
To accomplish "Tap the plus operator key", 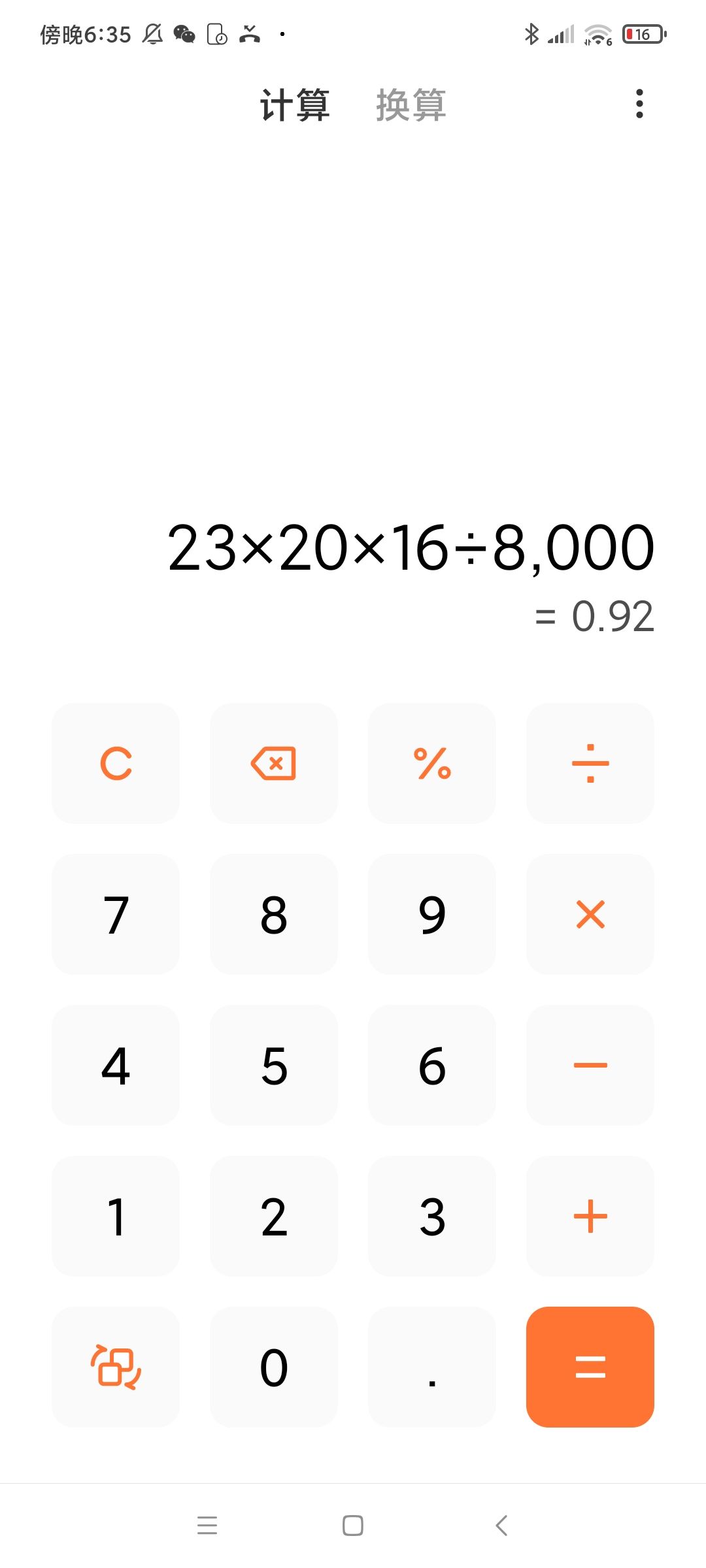I will [x=590, y=1216].
